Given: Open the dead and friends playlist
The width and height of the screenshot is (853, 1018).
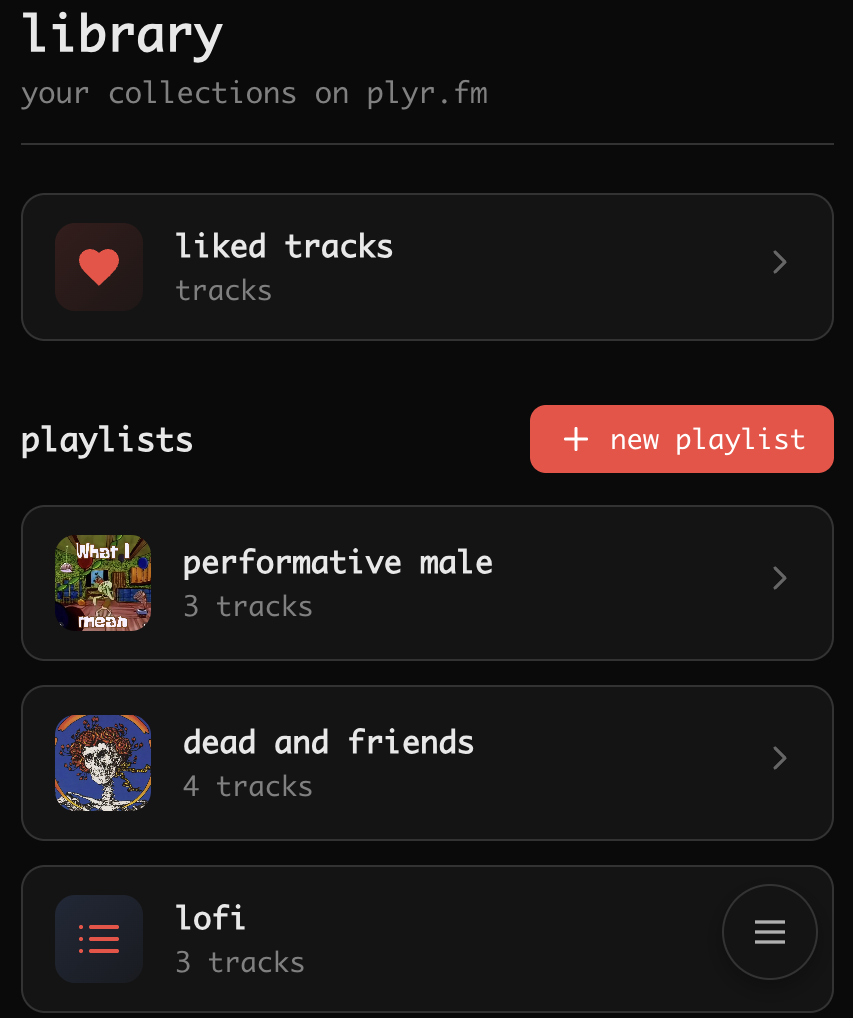Looking at the screenshot, I should pyautogui.click(x=427, y=762).
